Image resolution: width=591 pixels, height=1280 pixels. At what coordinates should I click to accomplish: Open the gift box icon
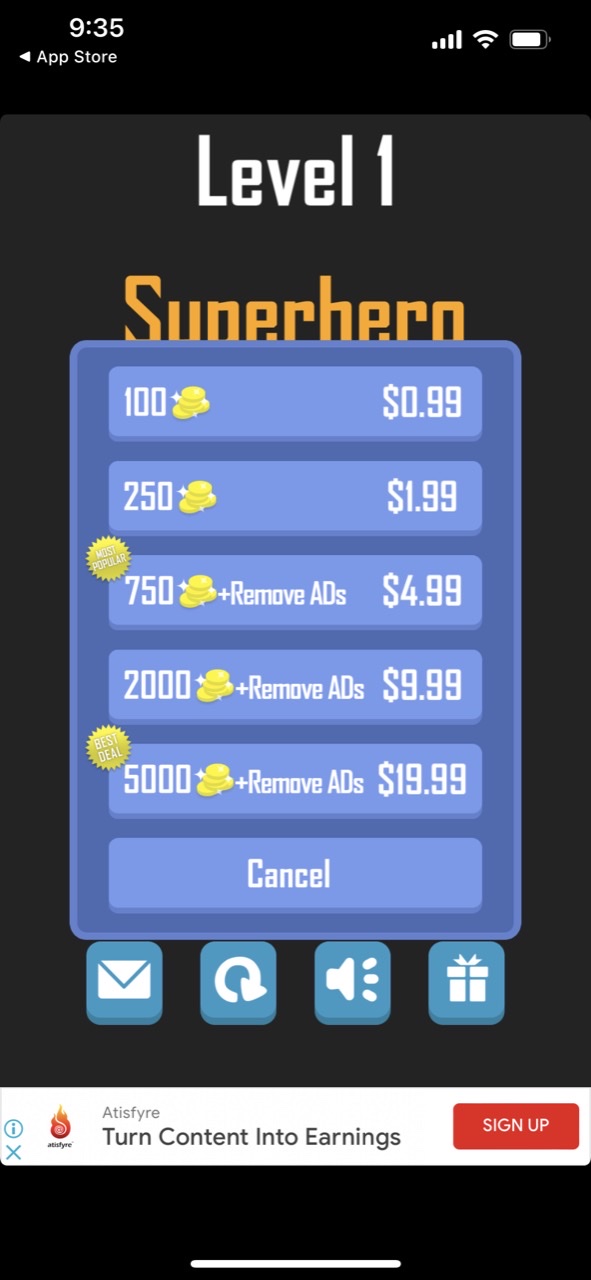click(467, 982)
